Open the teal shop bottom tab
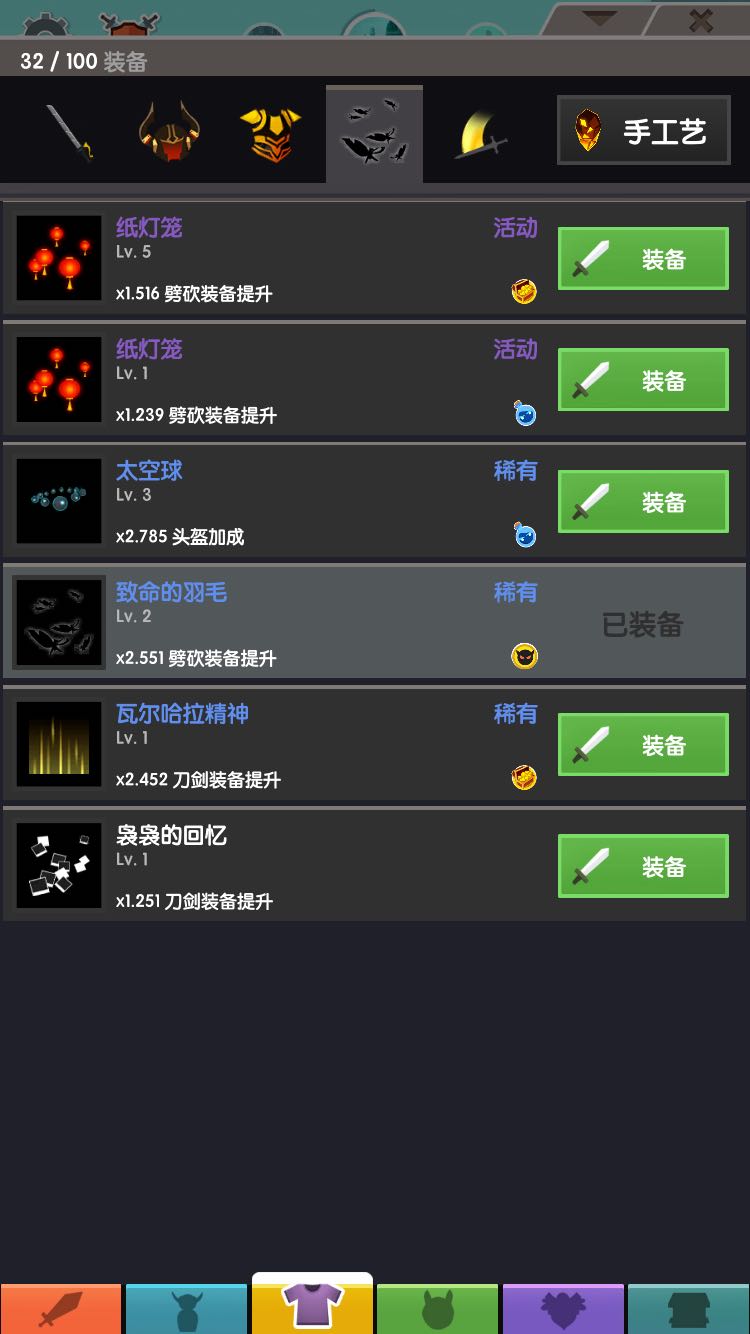Viewport: 750px width, 1334px height. click(x=688, y=1309)
